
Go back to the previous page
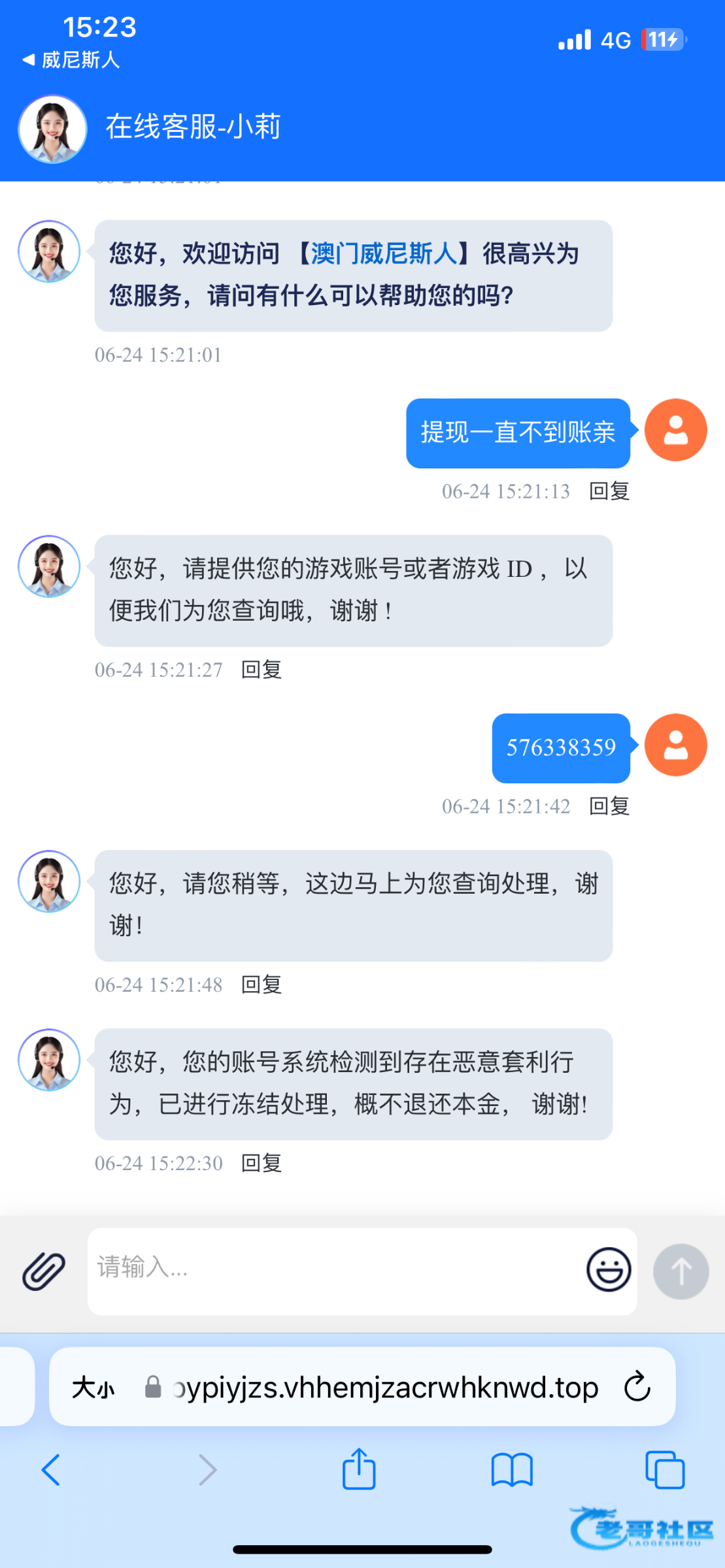(51, 1470)
